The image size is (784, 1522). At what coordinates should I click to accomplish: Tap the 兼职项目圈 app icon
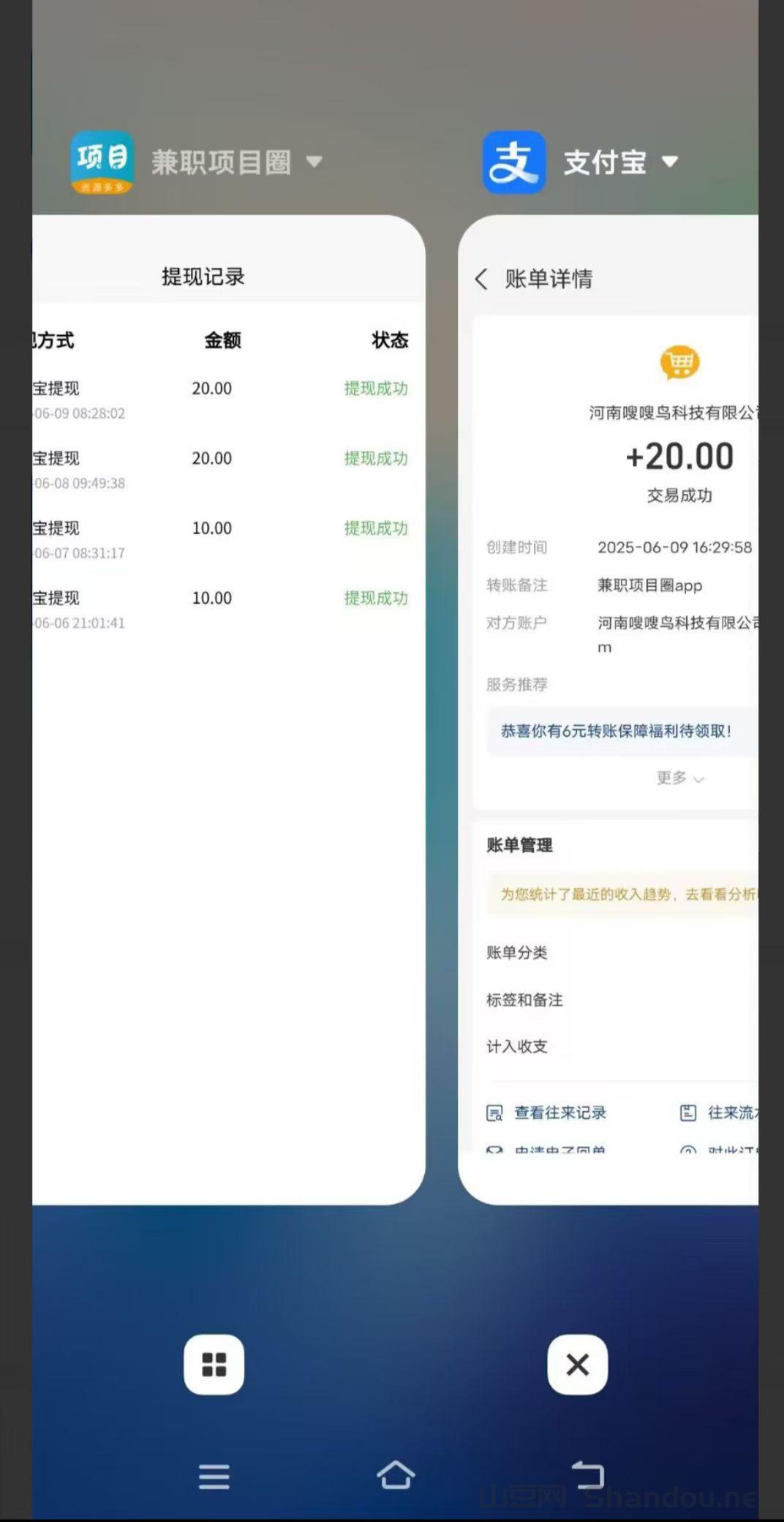tap(102, 162)
